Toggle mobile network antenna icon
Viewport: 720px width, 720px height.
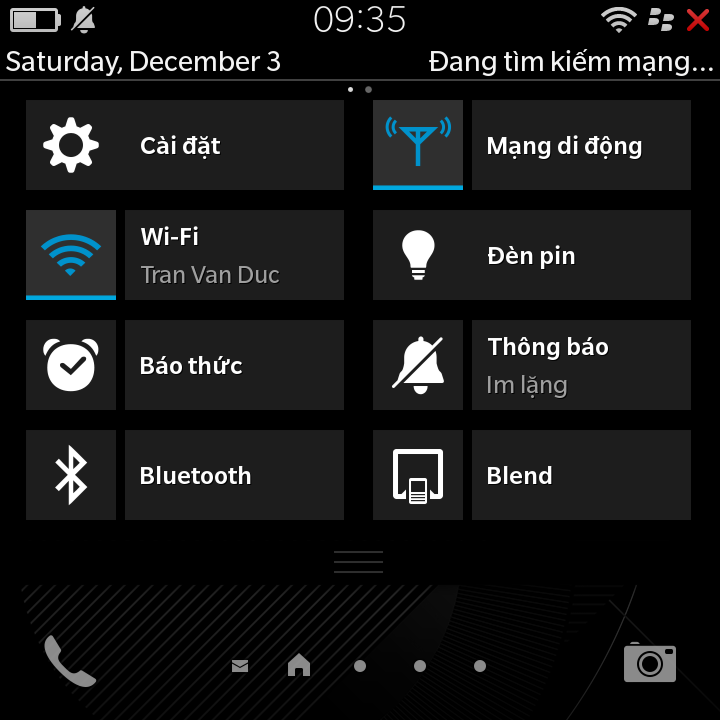418,144
